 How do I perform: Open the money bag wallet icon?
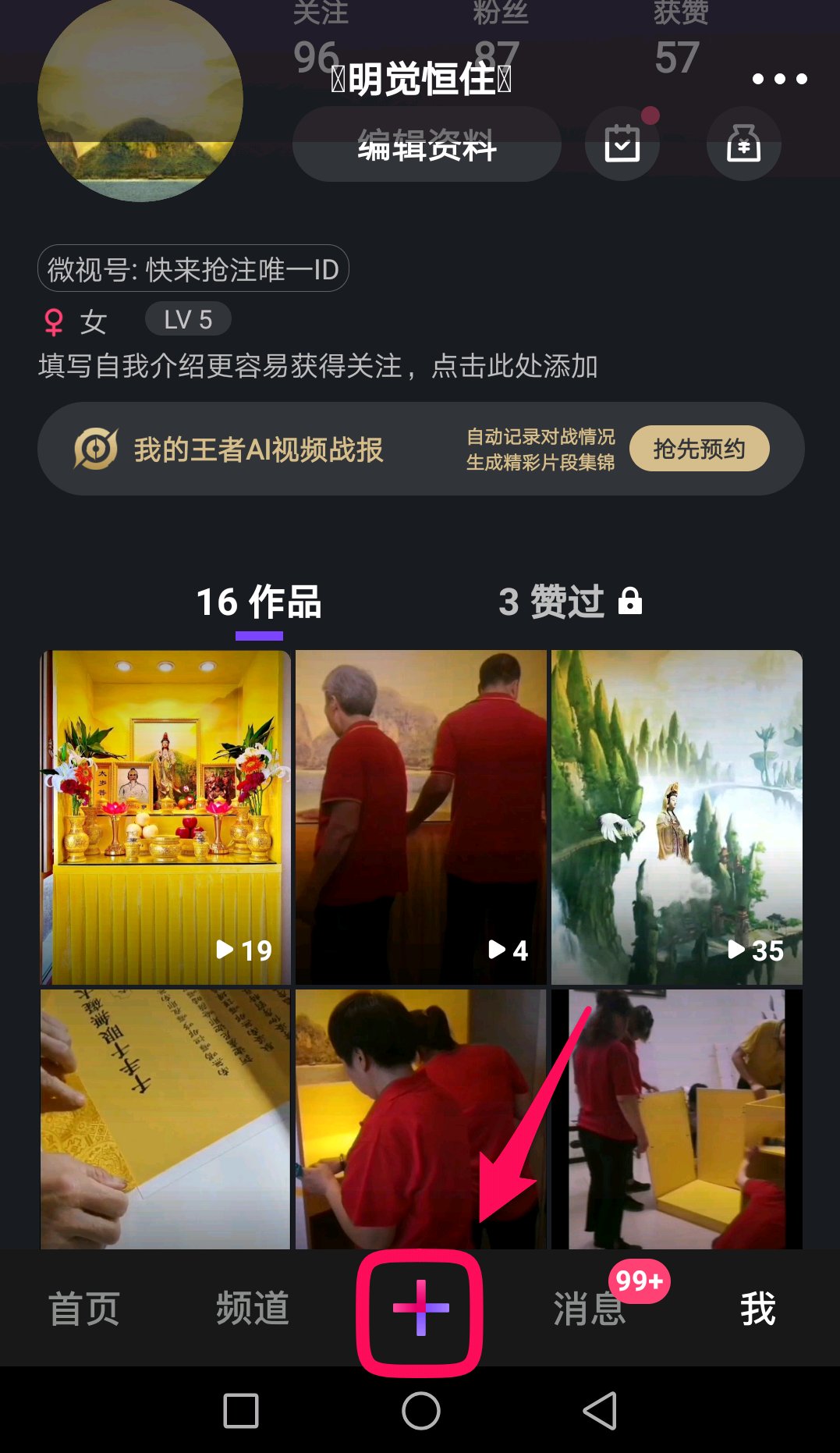pyautogui.click(x=743, y=144)
